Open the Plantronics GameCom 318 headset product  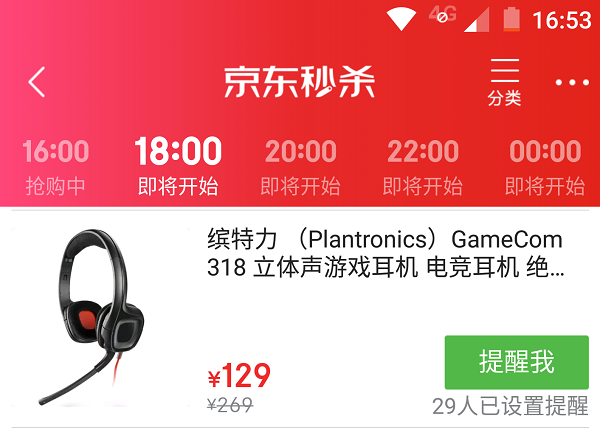(385, 254)
